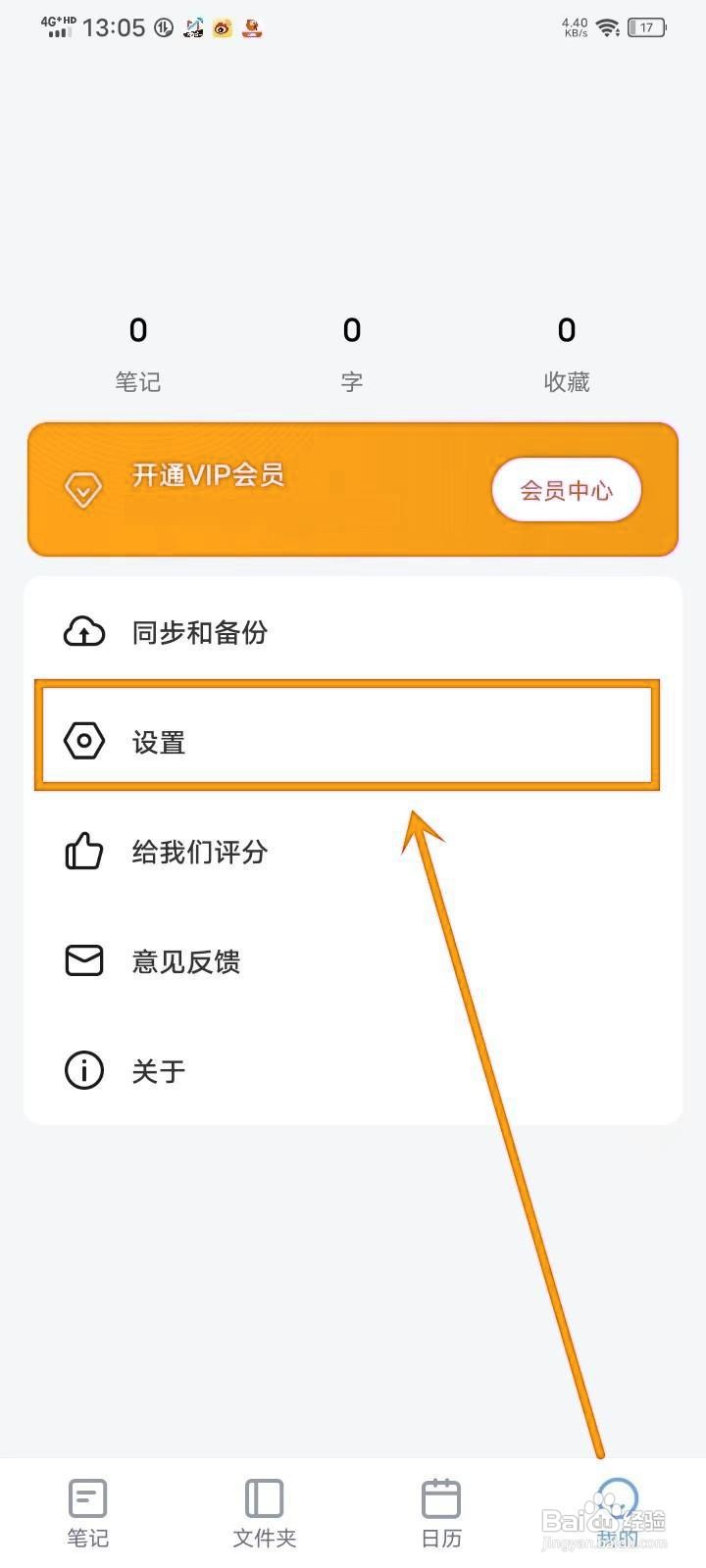
Task: Open the 意见反馈 menu entry
Action: point(185,960)
